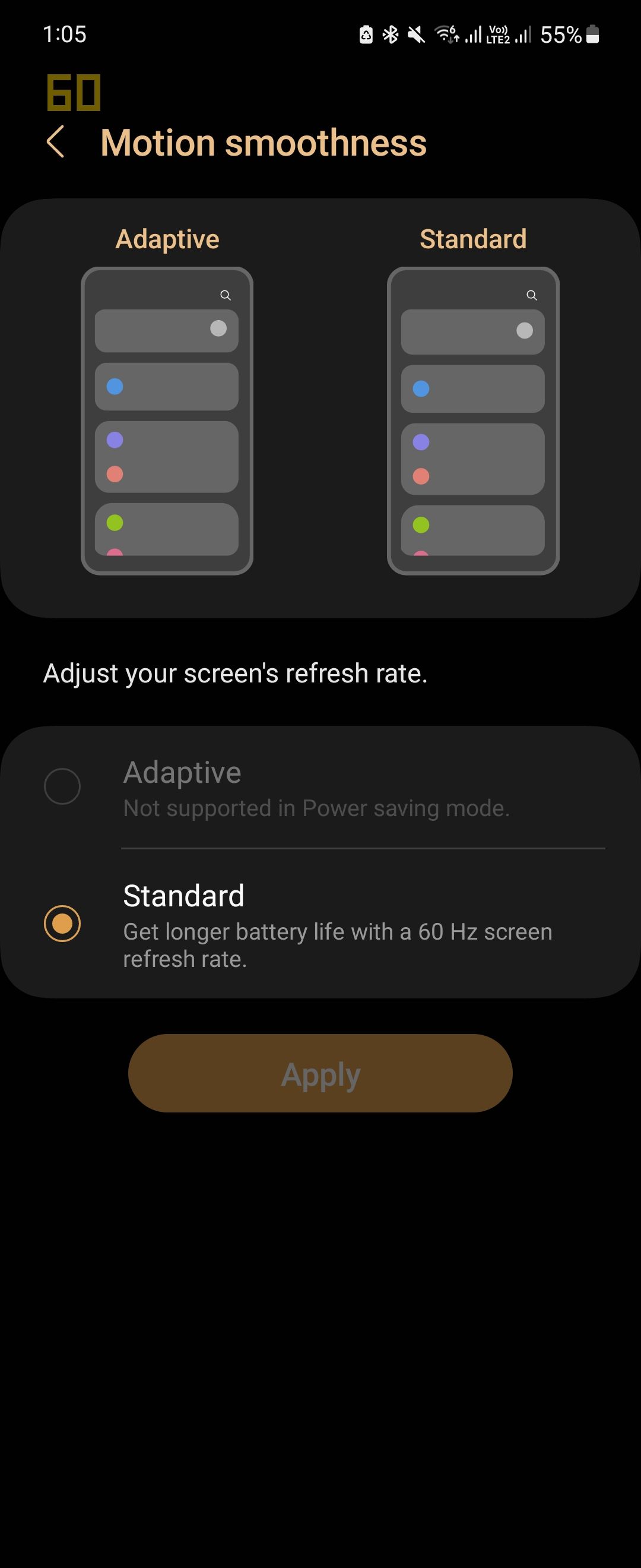
Task: Choose the Standard 60 Hz option
Action: point(63,924)
